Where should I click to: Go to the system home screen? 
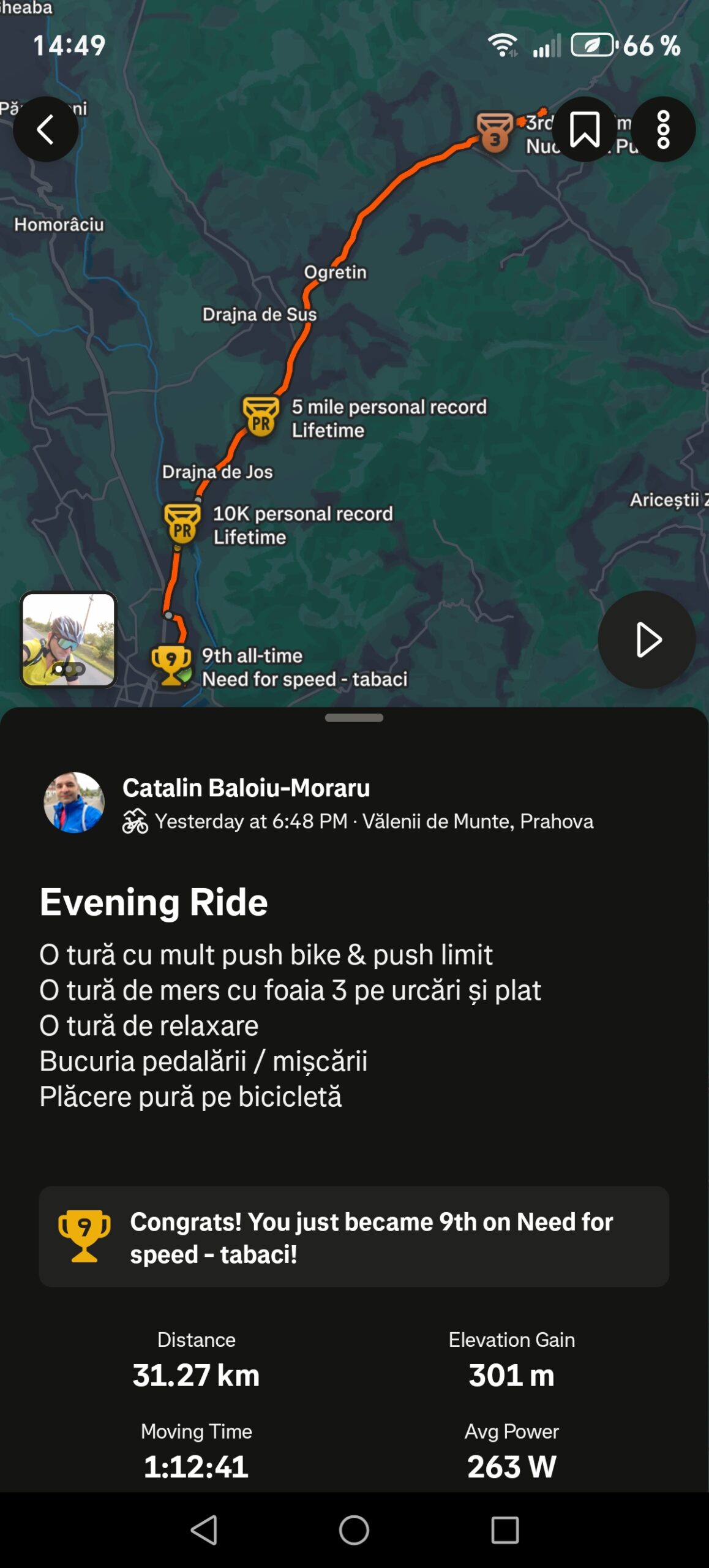point(354,1531)
